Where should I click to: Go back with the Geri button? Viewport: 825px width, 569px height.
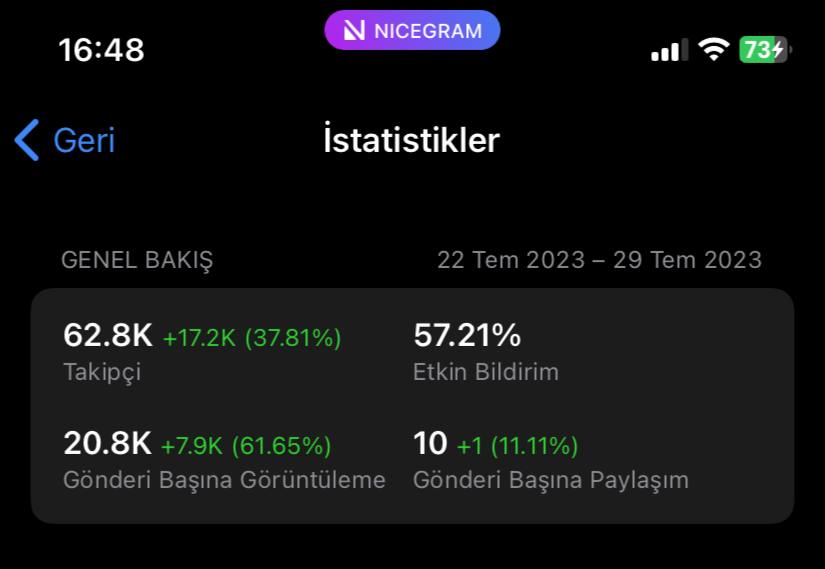65,140
